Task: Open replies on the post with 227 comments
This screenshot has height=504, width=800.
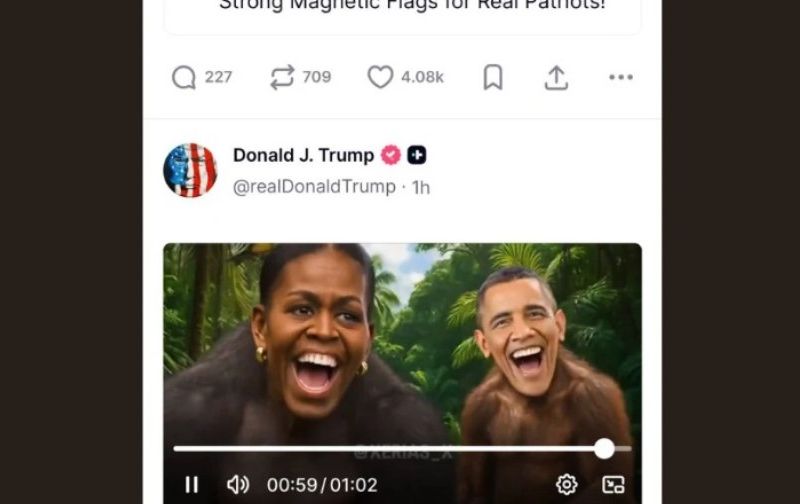Action: click(184, 78)
